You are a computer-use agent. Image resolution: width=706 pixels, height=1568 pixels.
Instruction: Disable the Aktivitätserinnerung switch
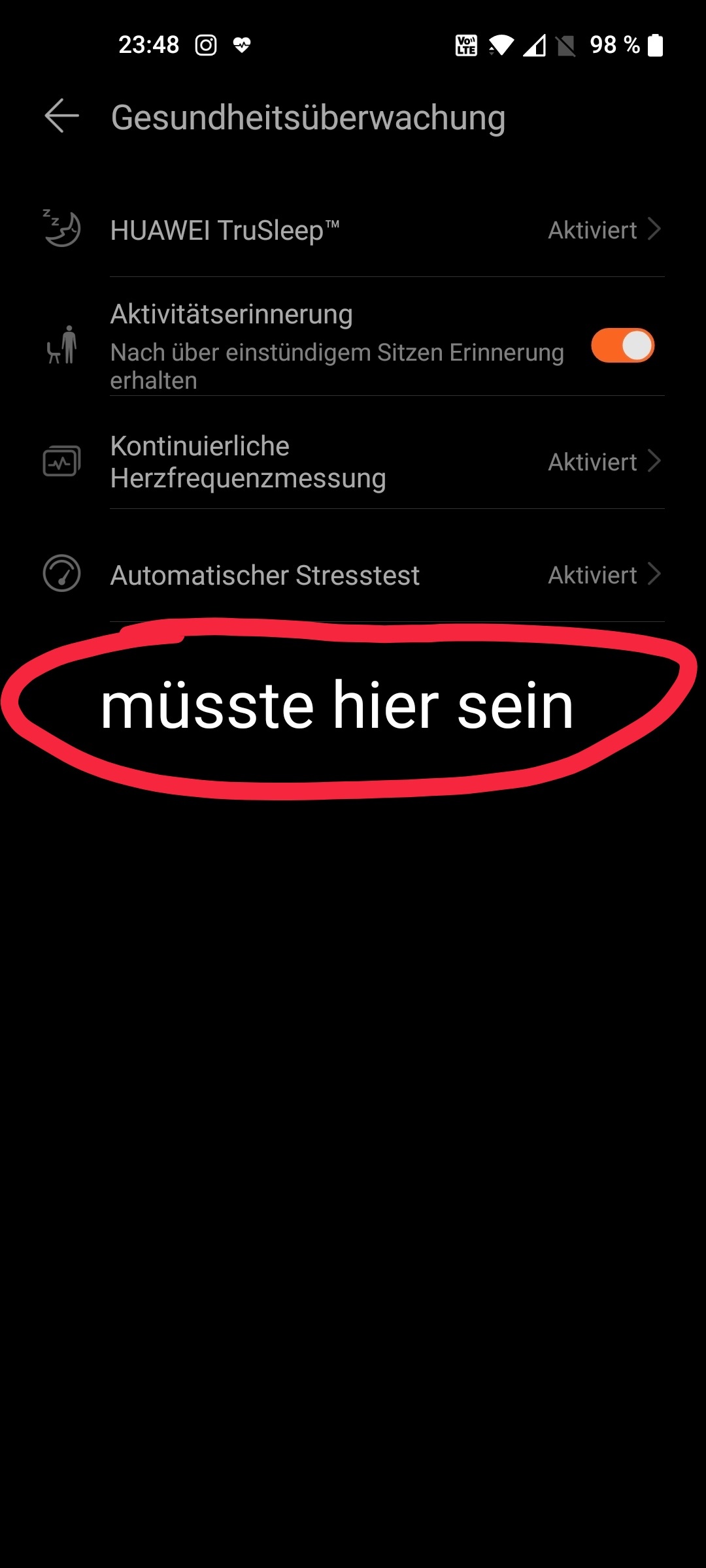click(622, 346)
